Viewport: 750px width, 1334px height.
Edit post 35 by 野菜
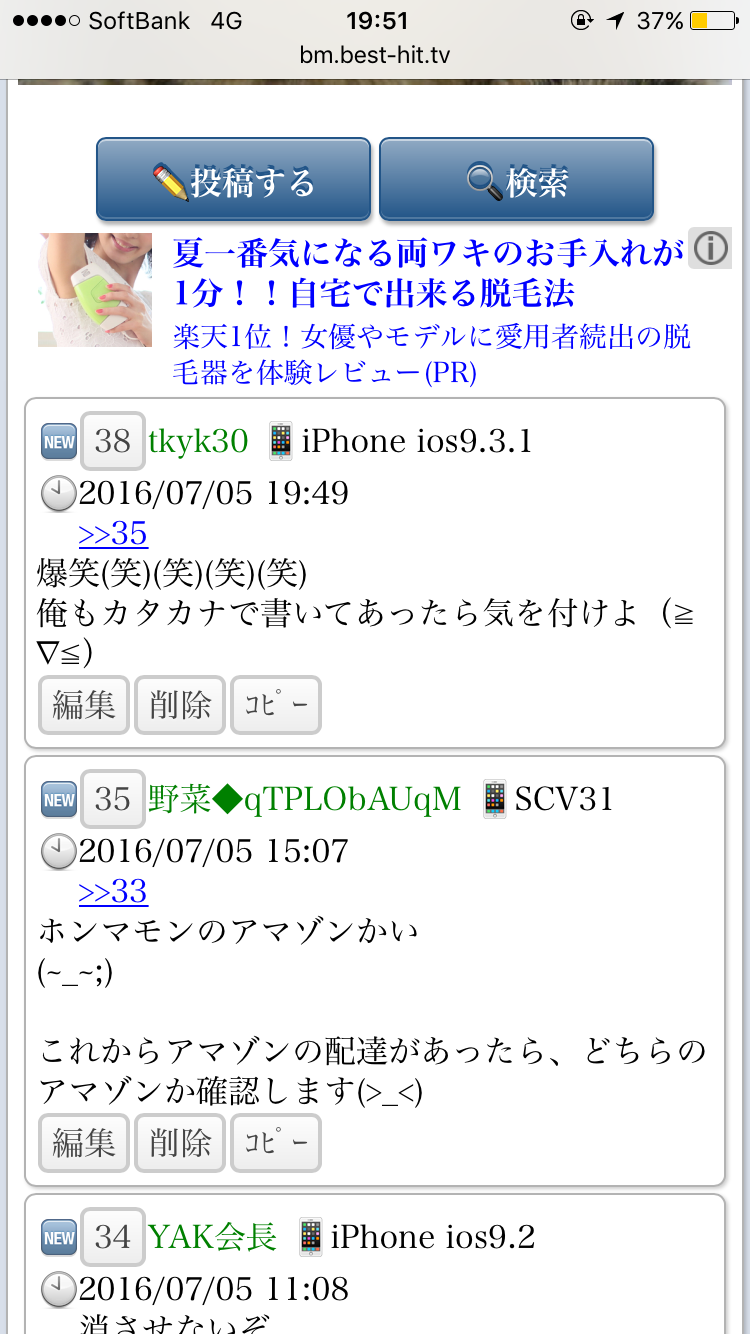point(84,1142)
